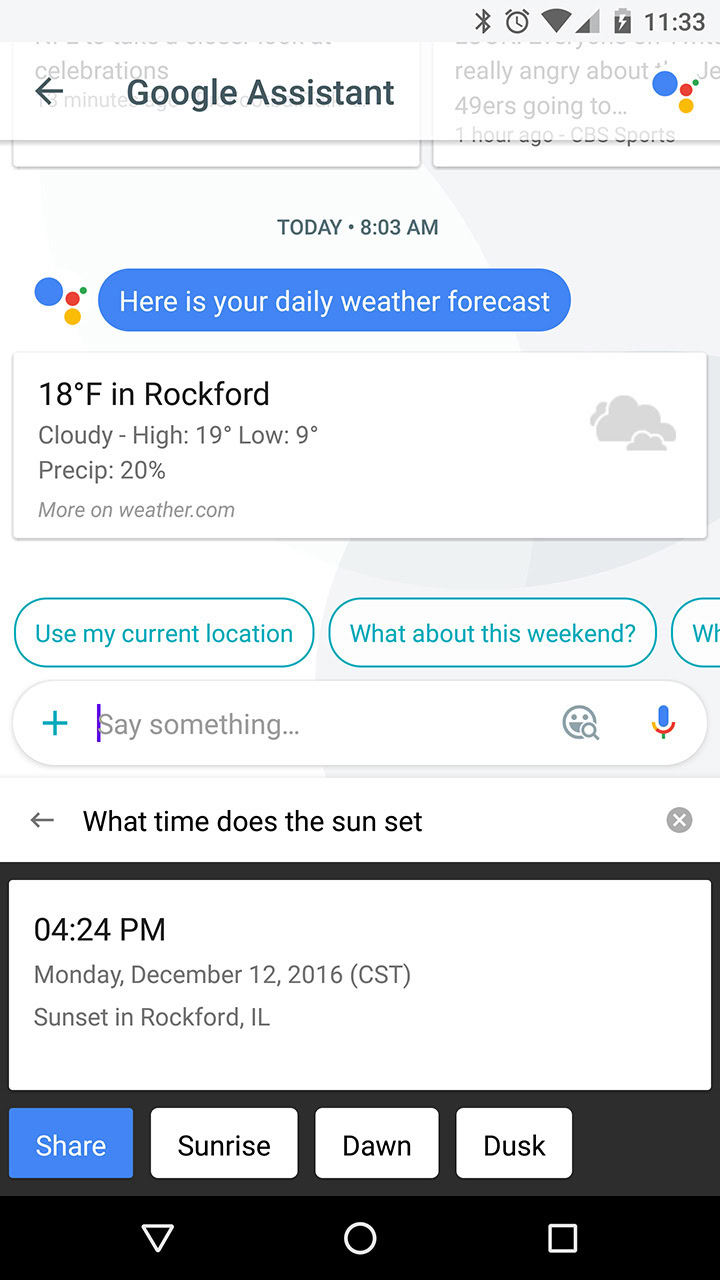720x1280 pixels.
Task: Pick the Dusk suggestion
Action: tap(514, 1144)
